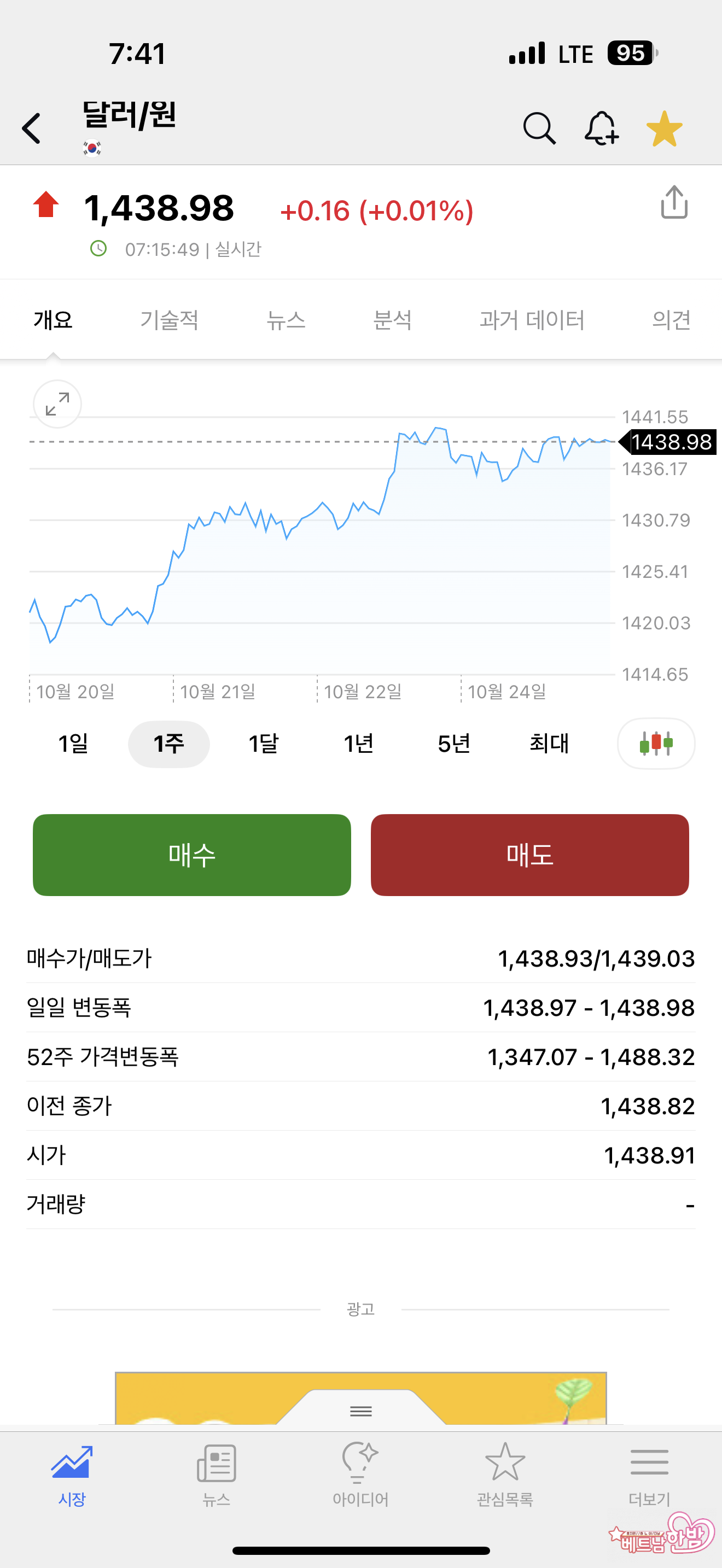Image resolution: width=722 pixels, height=1568 pixels.
Task: Tap the red 매도 button
Action: coord(529,855)
